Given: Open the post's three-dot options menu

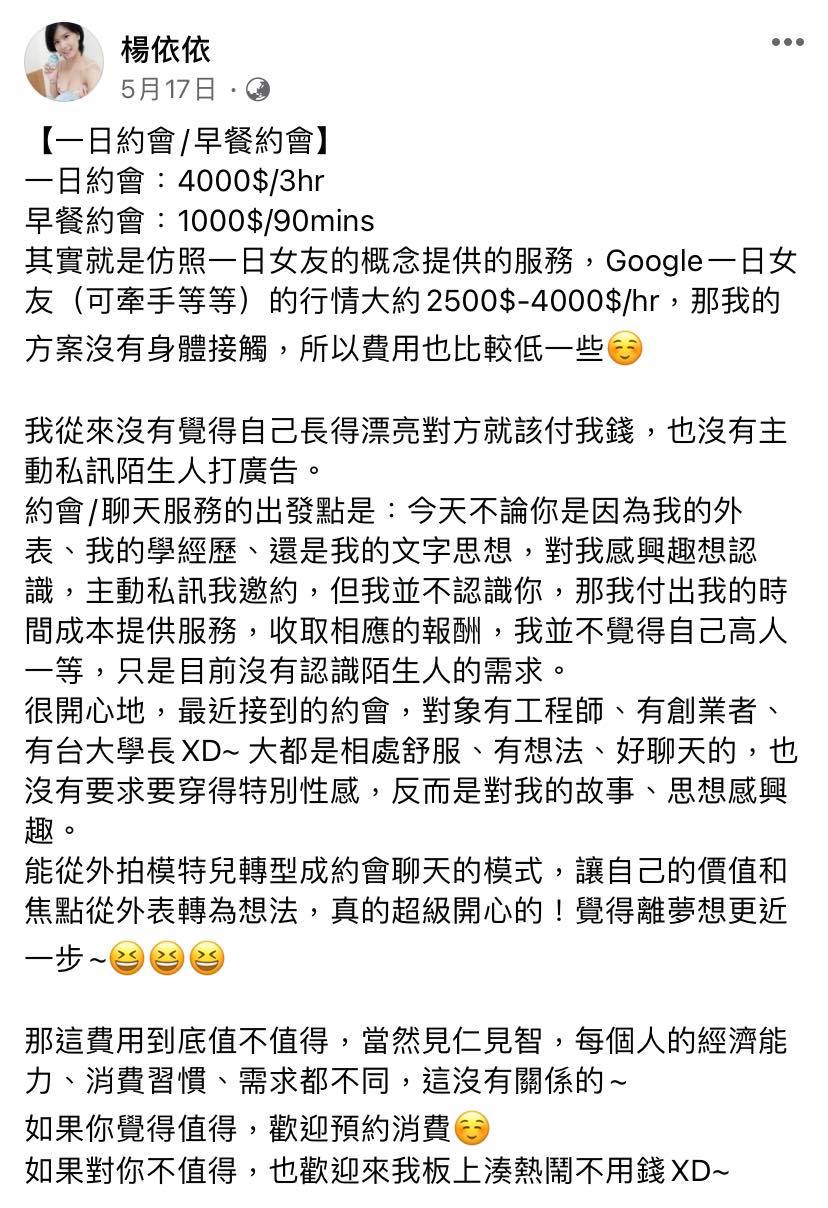Looking at the screenshot, I should tap(788, 42).
